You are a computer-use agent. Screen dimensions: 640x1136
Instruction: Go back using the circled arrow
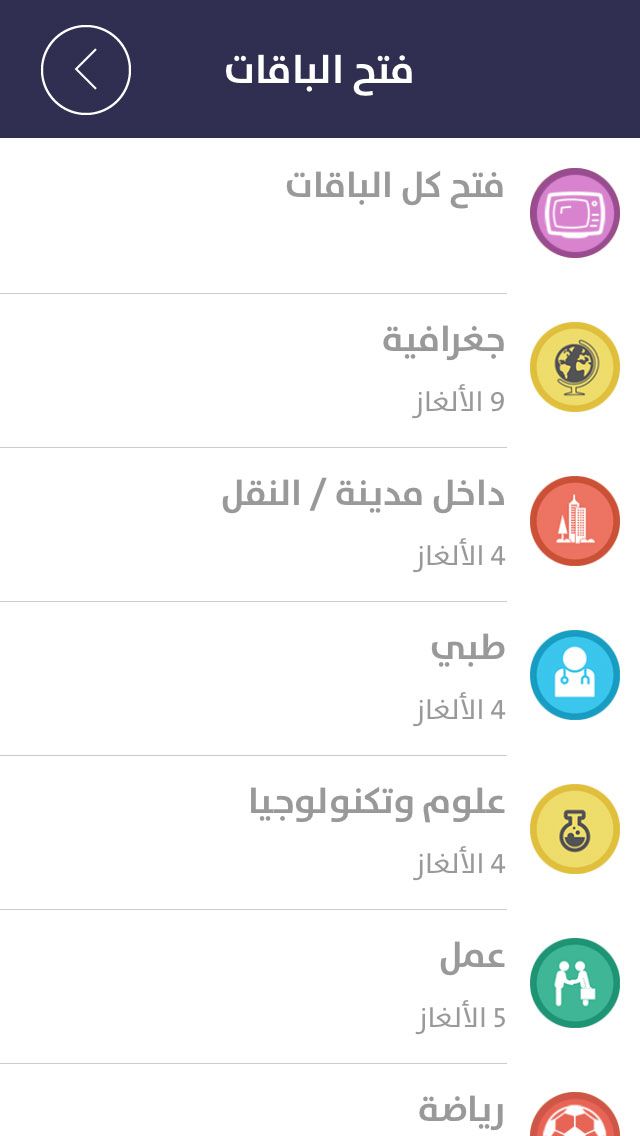tap(86, 70)
